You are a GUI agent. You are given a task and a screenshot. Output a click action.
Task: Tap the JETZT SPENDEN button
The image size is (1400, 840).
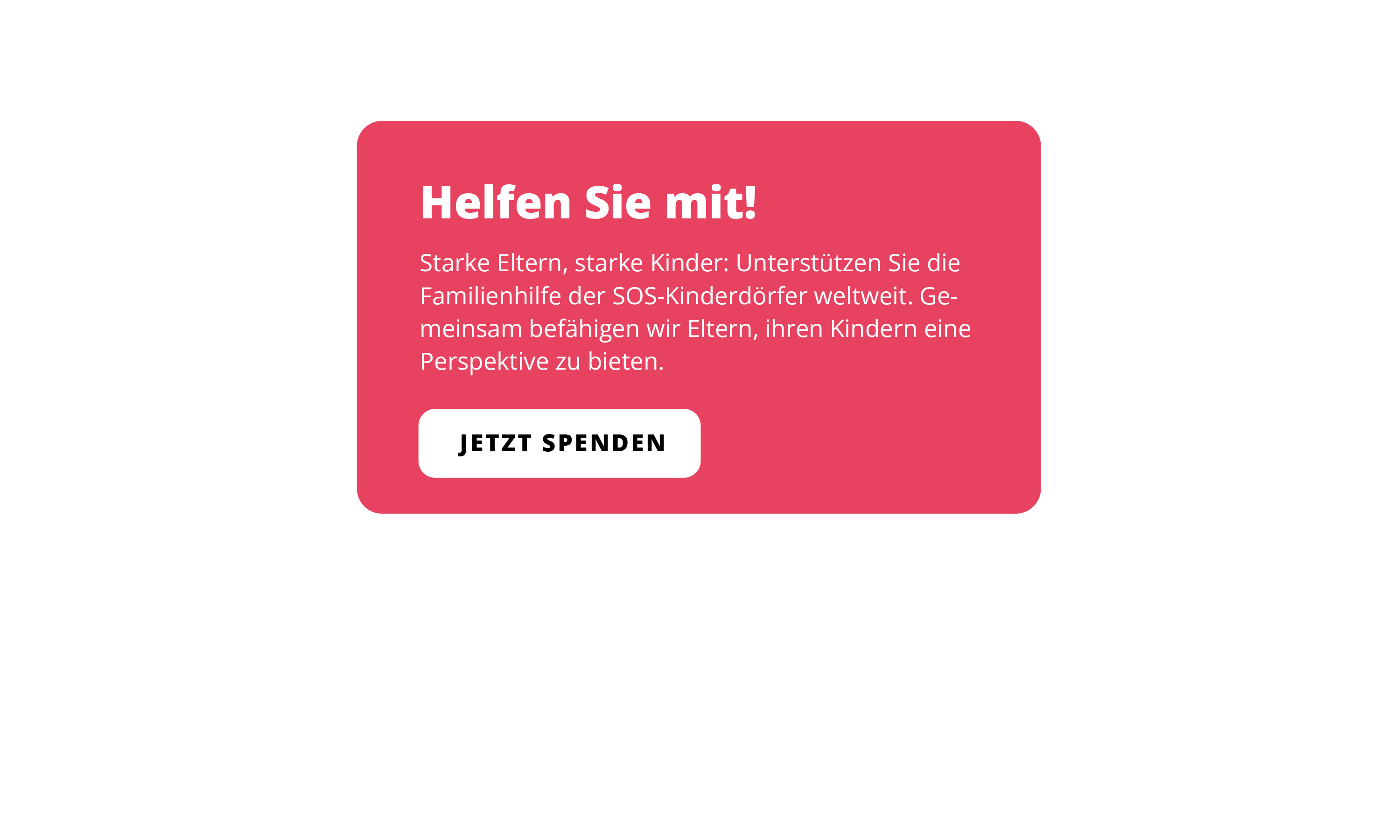pyautogui.click(x=559, y=443)
